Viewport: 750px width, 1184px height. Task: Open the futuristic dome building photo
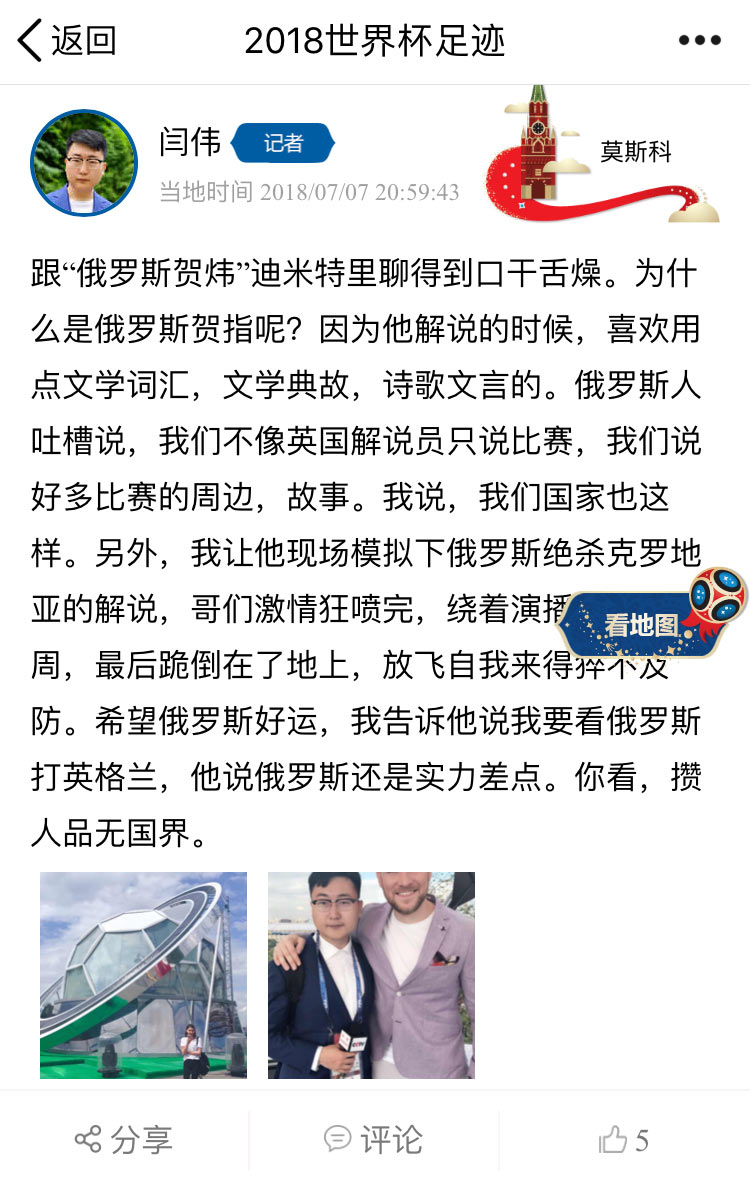[143, 975]
